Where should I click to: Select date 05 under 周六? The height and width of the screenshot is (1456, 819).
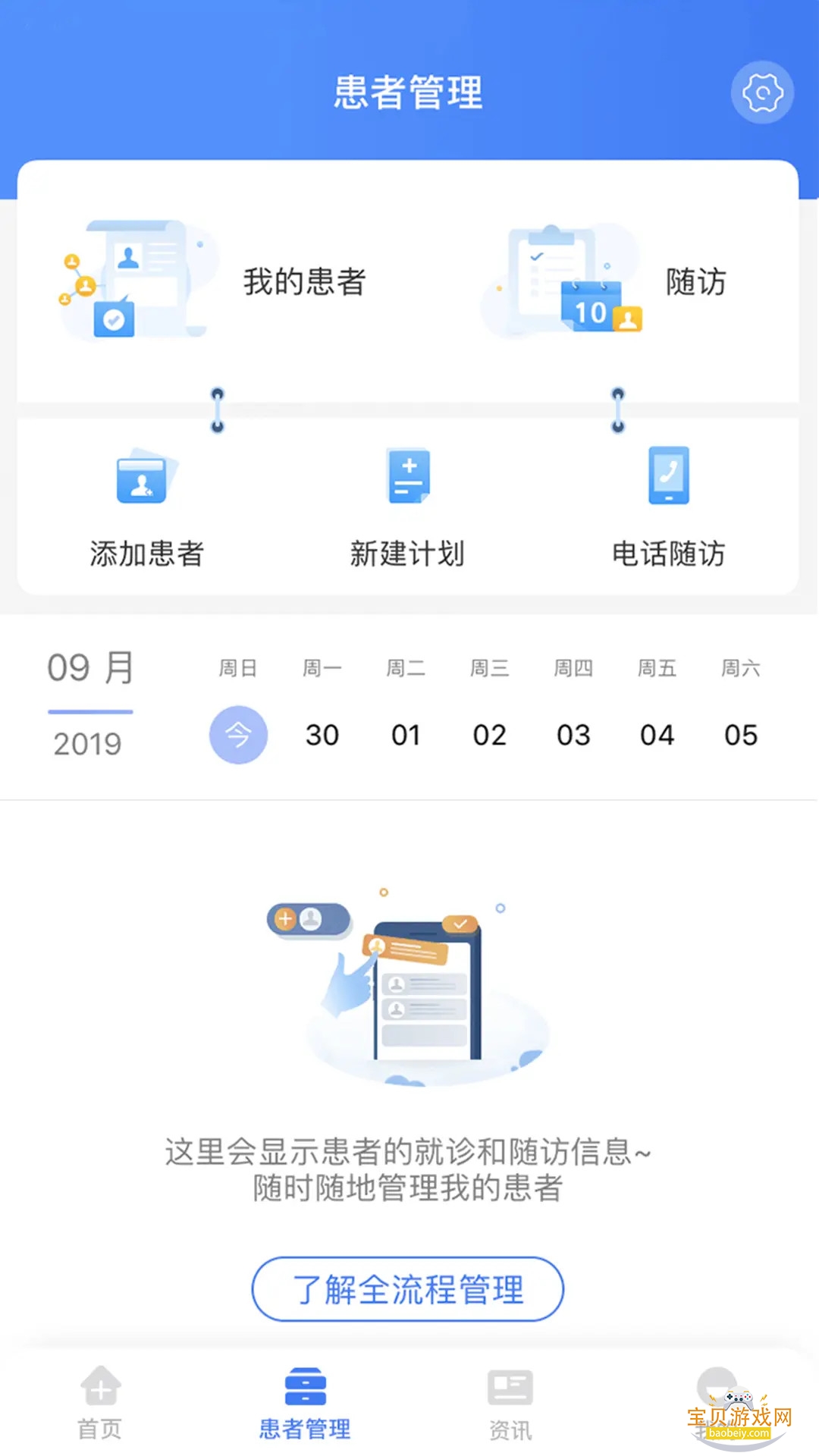click(741, 734)
